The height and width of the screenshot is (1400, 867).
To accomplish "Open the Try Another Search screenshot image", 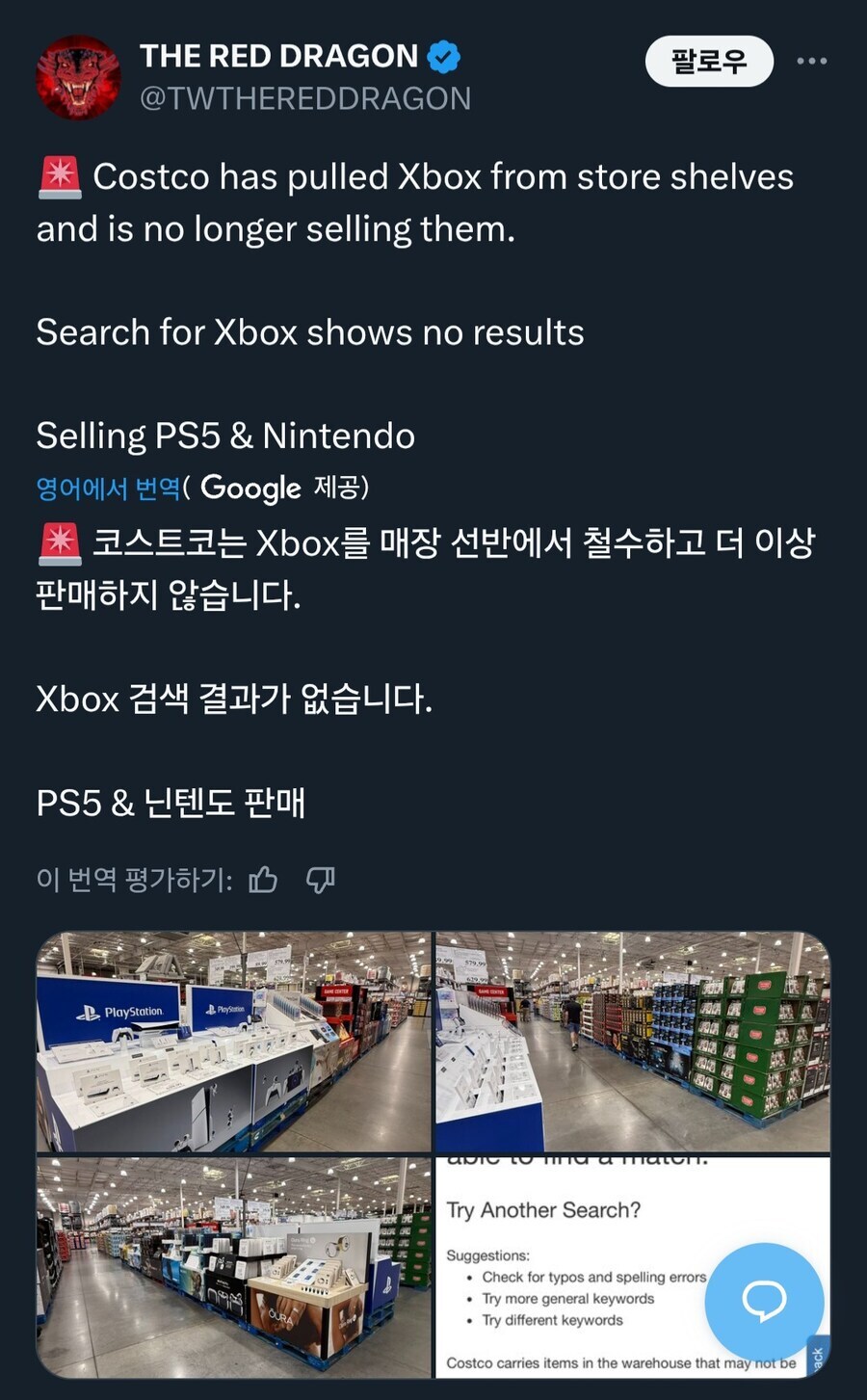I will click(568, 1267).
